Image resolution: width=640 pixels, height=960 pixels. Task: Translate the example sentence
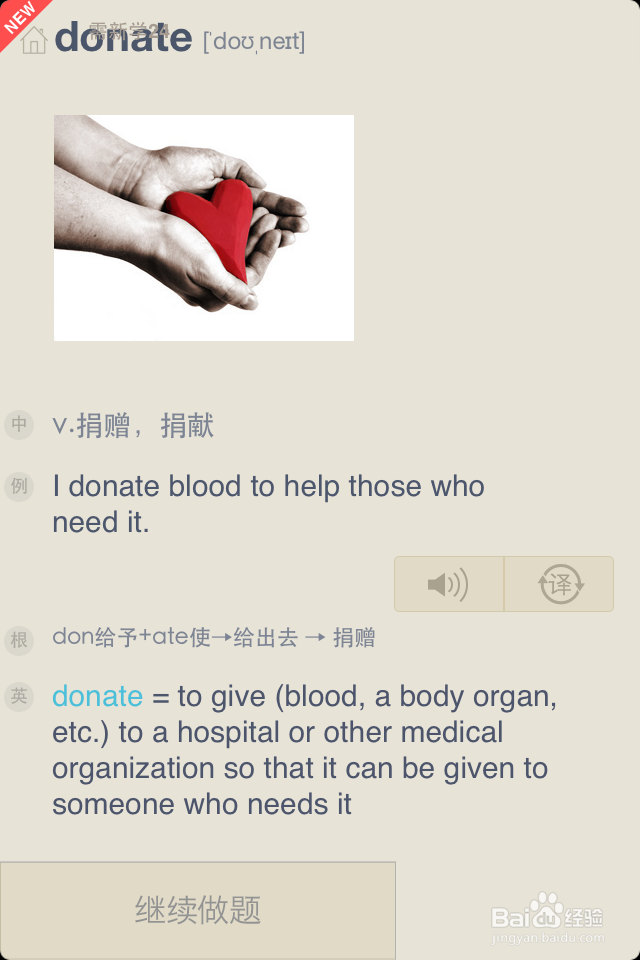(x=560, y=584)
